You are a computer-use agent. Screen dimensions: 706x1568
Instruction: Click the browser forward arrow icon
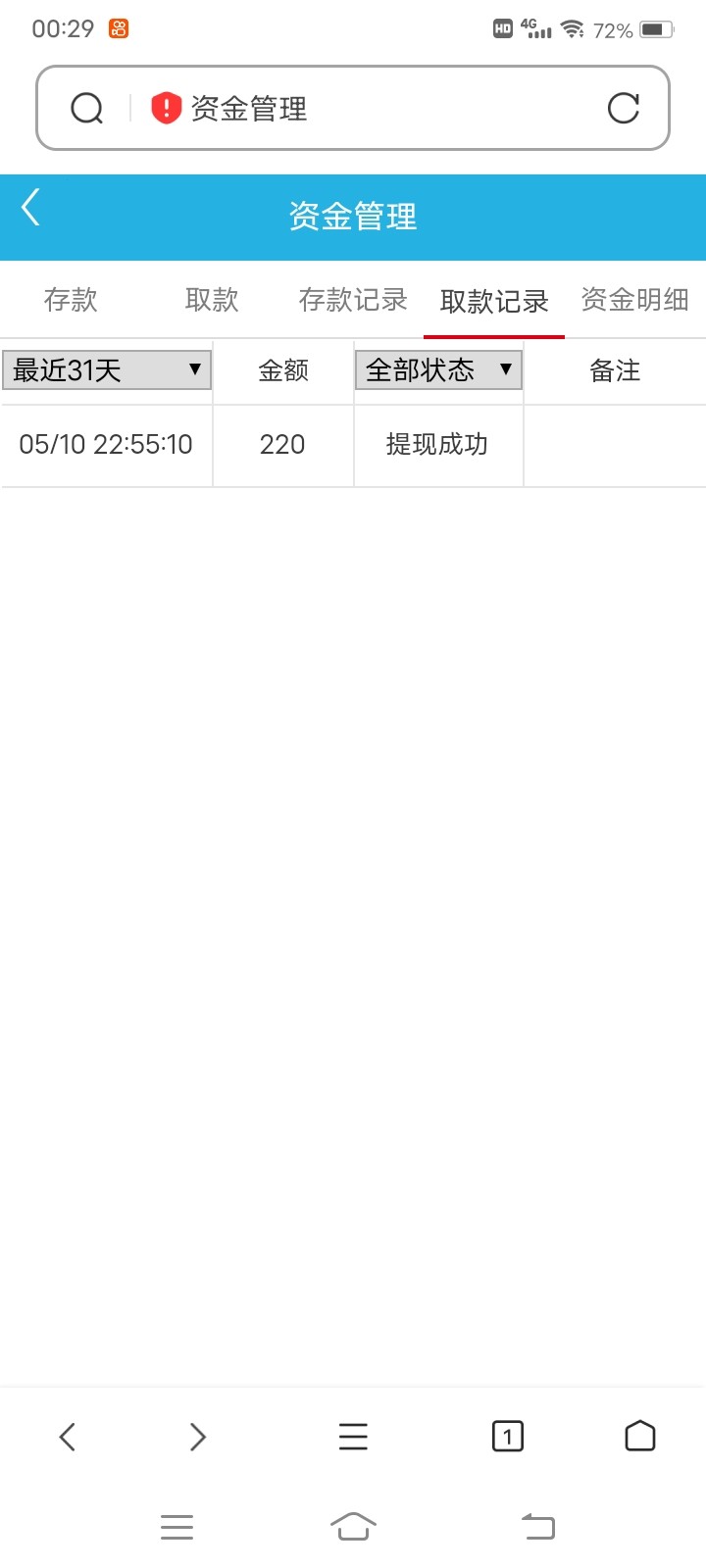pyautogui.click(x=196, y=1436)
